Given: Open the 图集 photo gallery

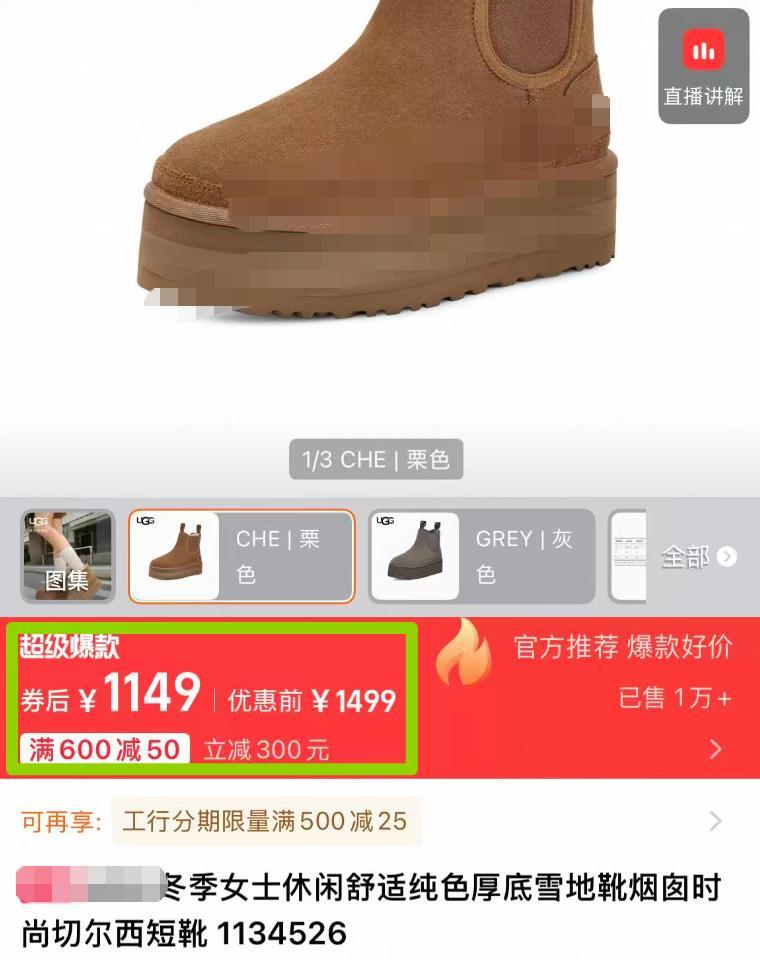Looking at the screenshot, I should [x=68, y=556].
